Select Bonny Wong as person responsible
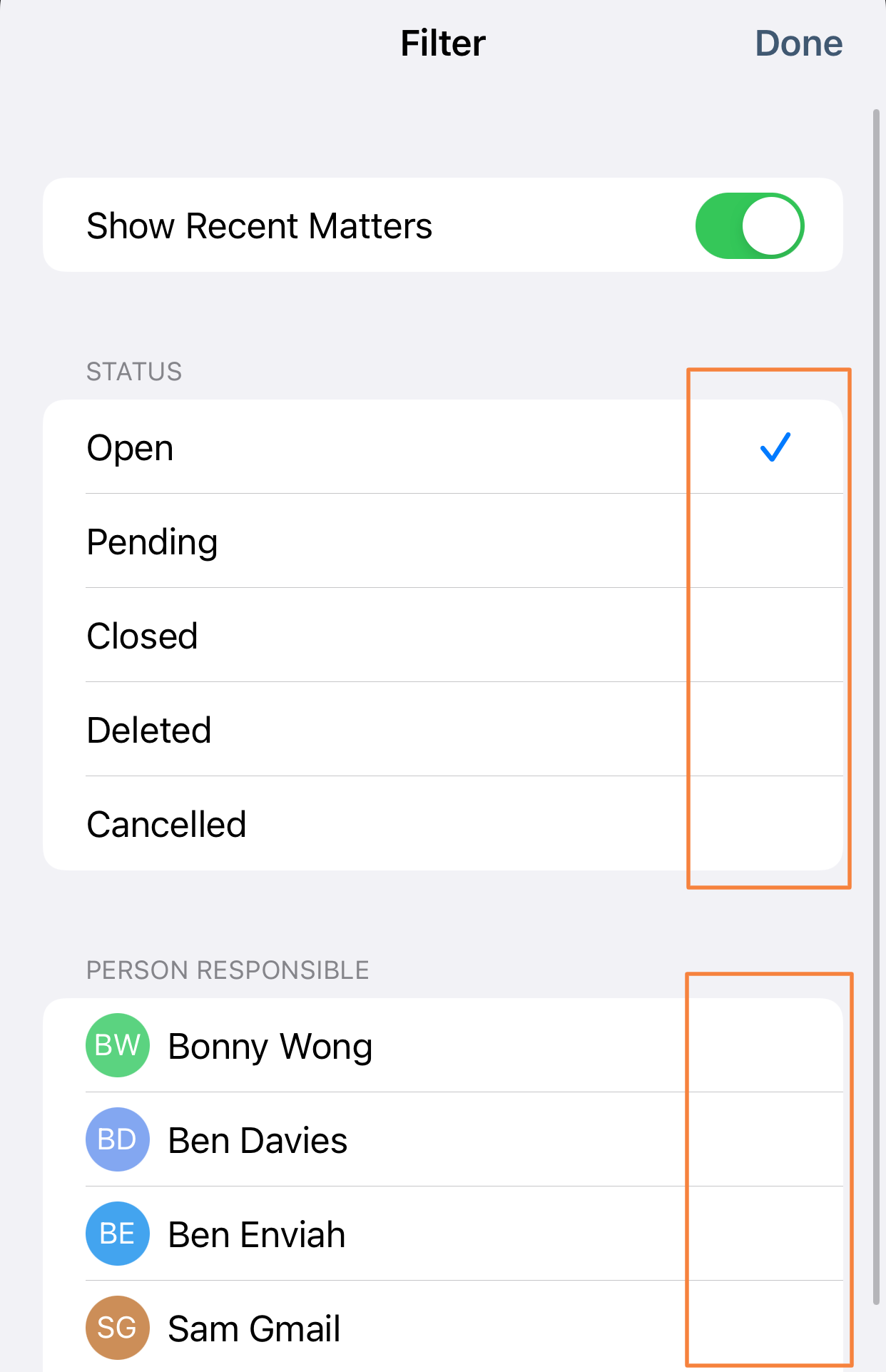Viewport: 886px width, 1372px height. 442,1046
